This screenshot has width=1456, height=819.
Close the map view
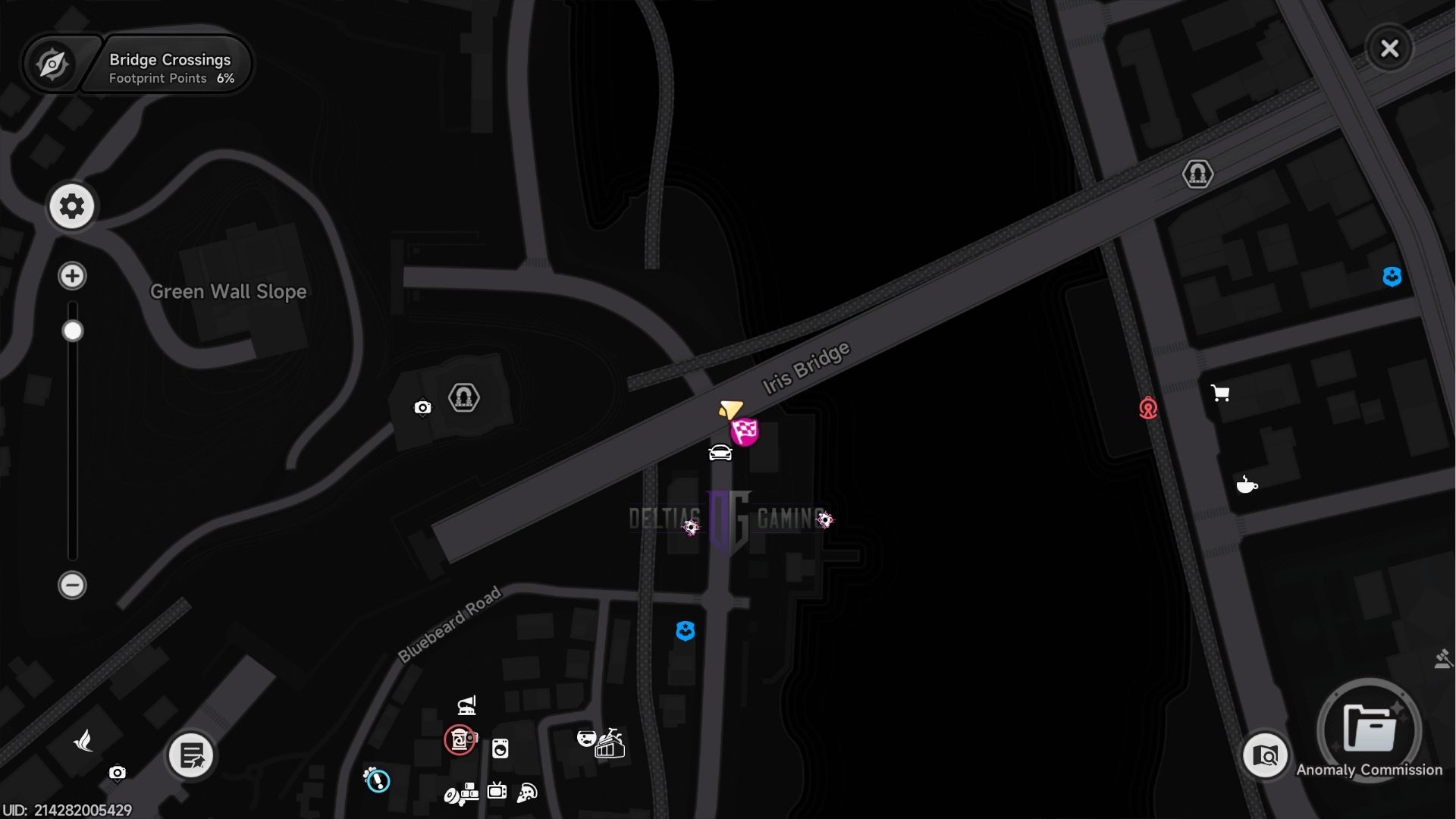(x=1389, y=49)
